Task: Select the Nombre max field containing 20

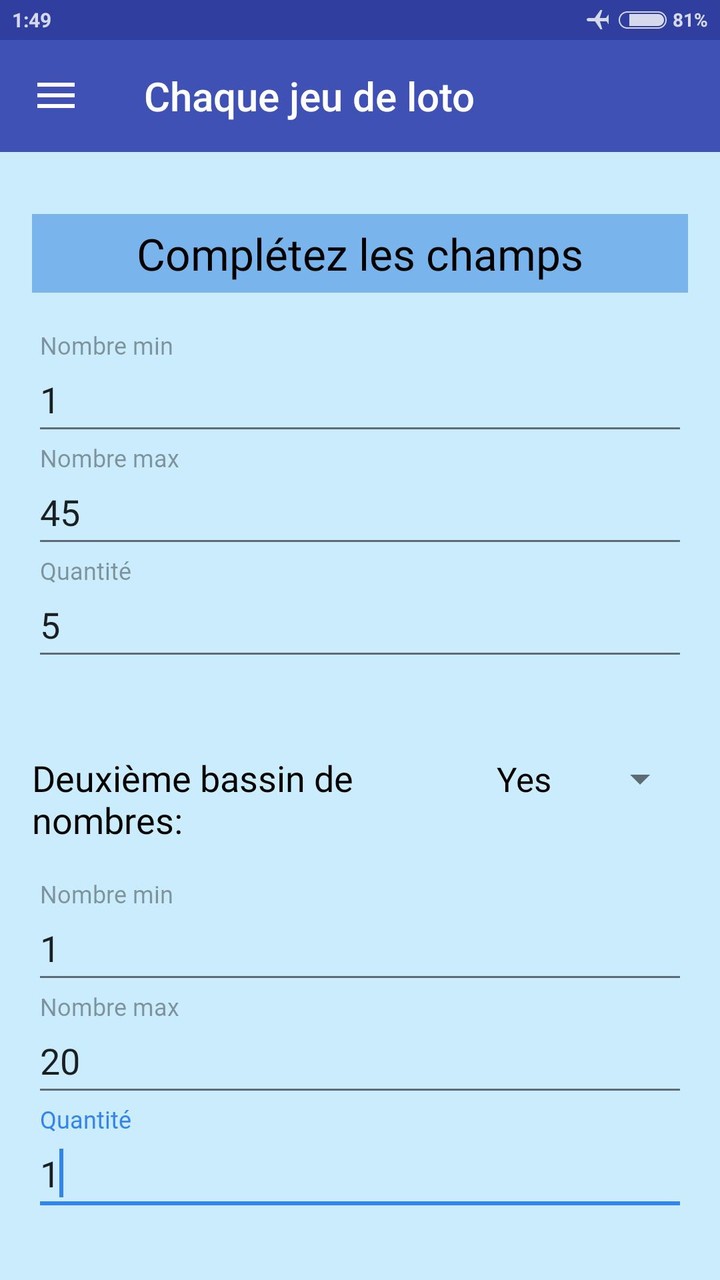Action: (360, 1061)
